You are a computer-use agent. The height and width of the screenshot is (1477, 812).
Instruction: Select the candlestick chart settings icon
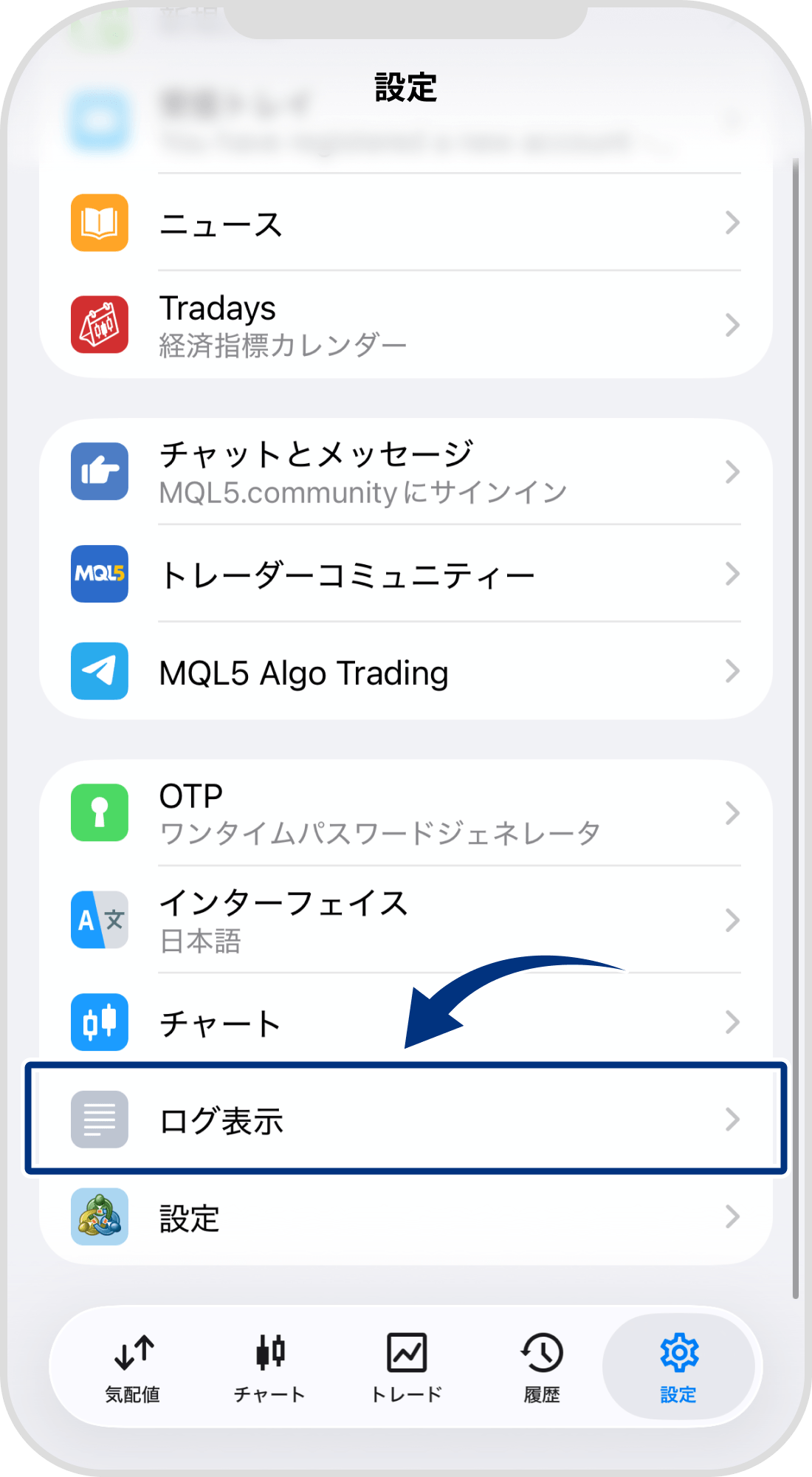tap(99, 1022)
